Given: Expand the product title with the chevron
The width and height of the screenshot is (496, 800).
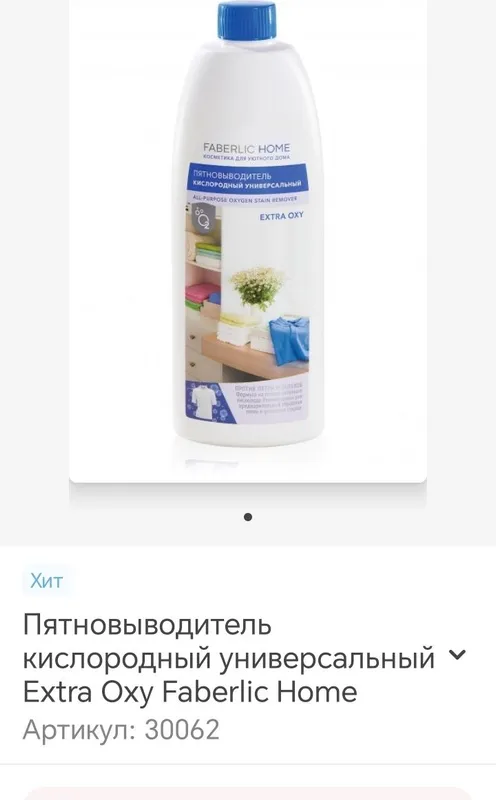Looking at the screenshot, I should [457, 655].
